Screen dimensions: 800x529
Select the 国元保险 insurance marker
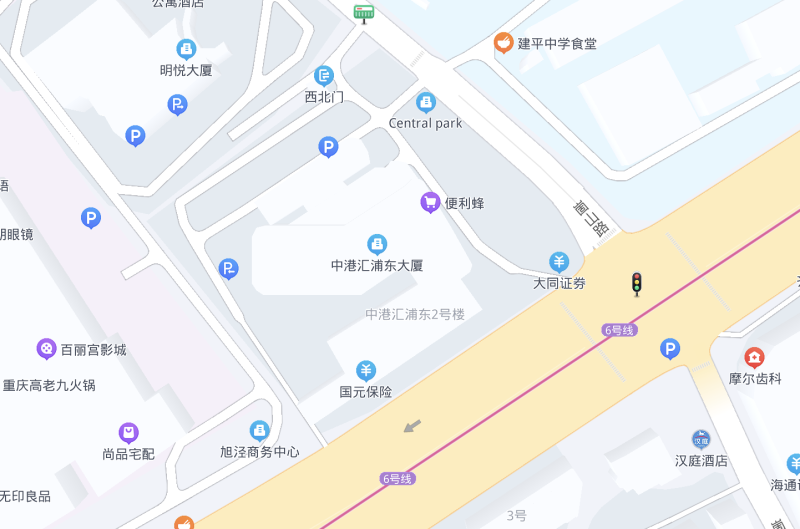366,371
